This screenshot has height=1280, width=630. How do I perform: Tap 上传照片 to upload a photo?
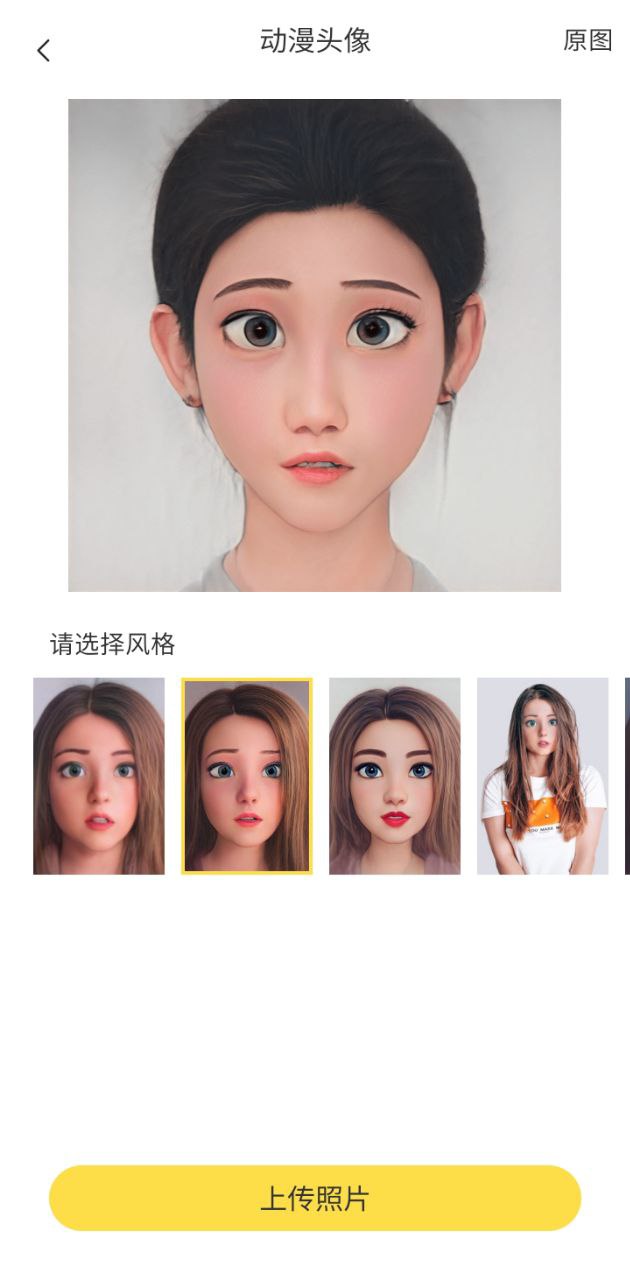(315, 1198)
